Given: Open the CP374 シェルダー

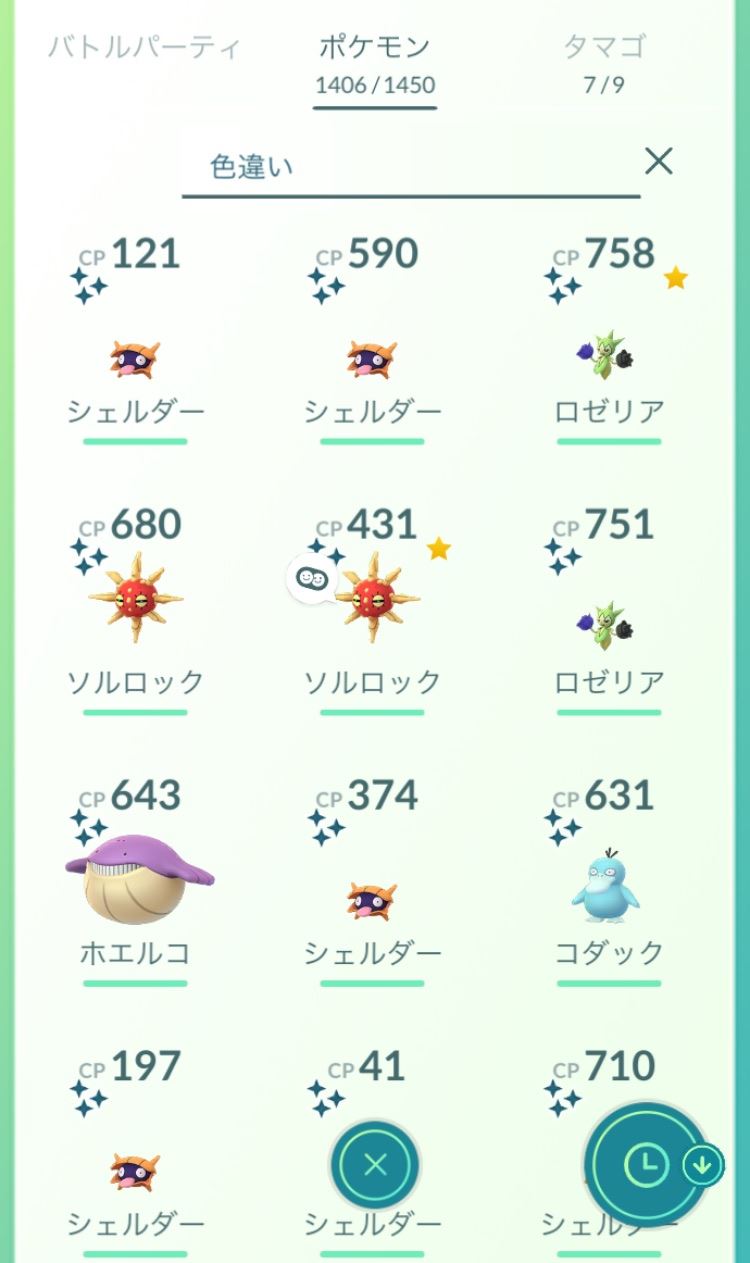Looking at the screenshot, I should [372, 900].
